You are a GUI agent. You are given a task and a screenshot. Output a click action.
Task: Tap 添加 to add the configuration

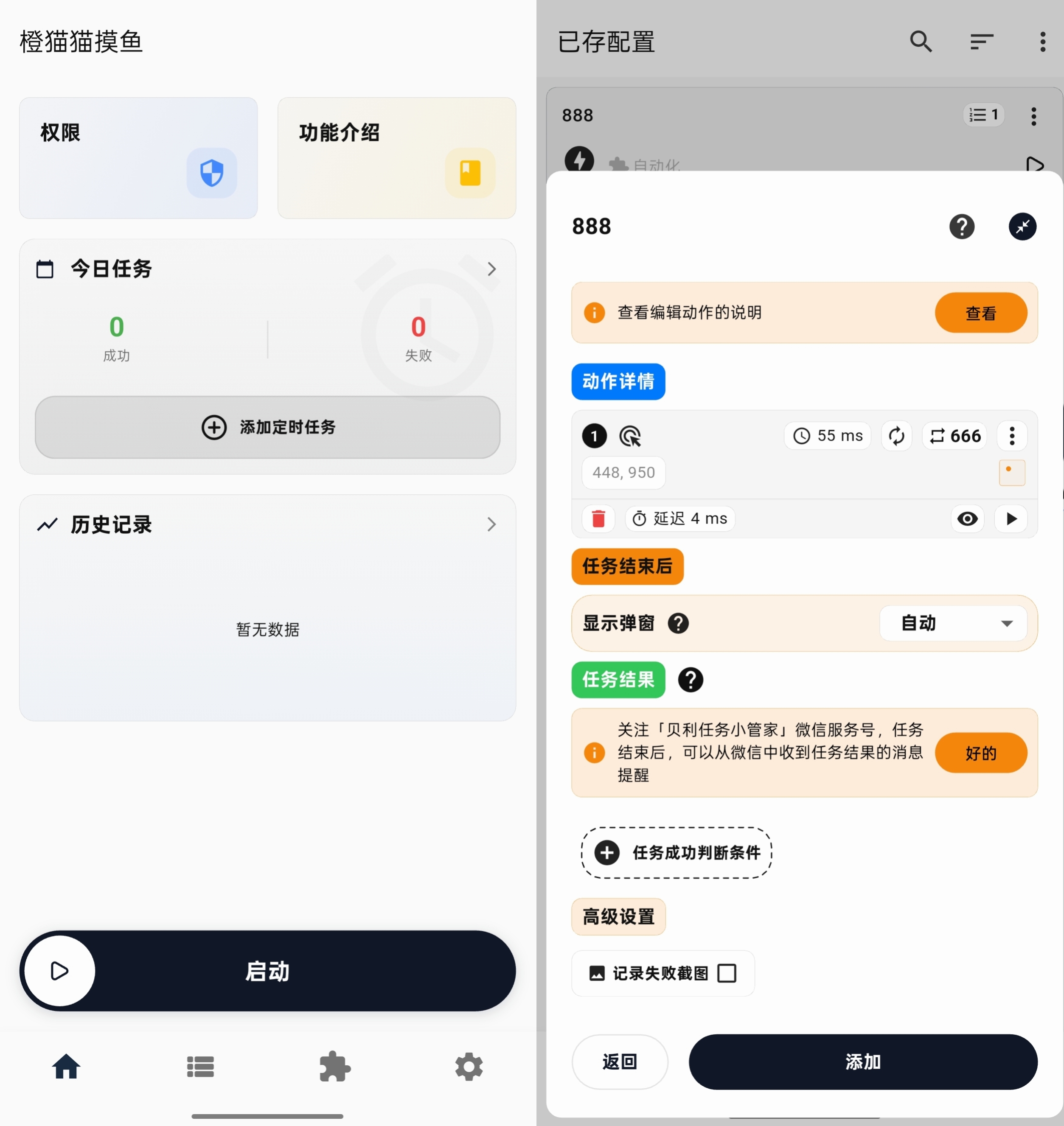click(863, 1062)
